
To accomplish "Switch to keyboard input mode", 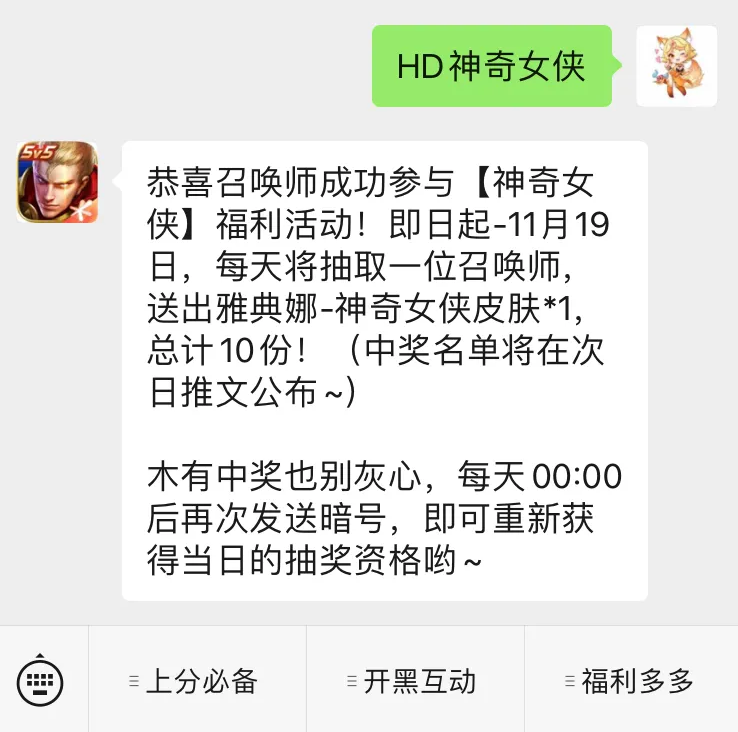I will point(41,682).
